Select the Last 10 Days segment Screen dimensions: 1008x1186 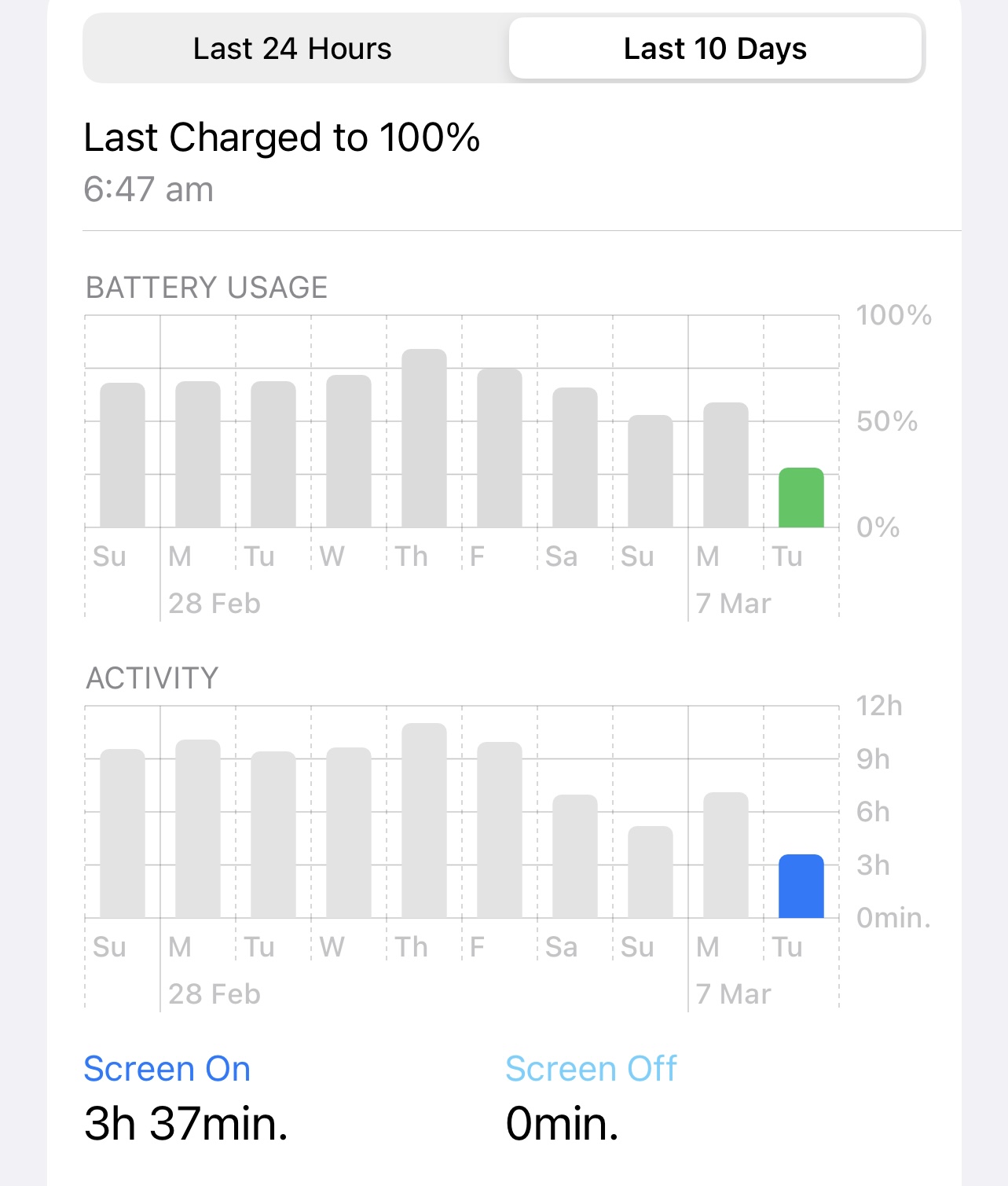click(715, 49)
